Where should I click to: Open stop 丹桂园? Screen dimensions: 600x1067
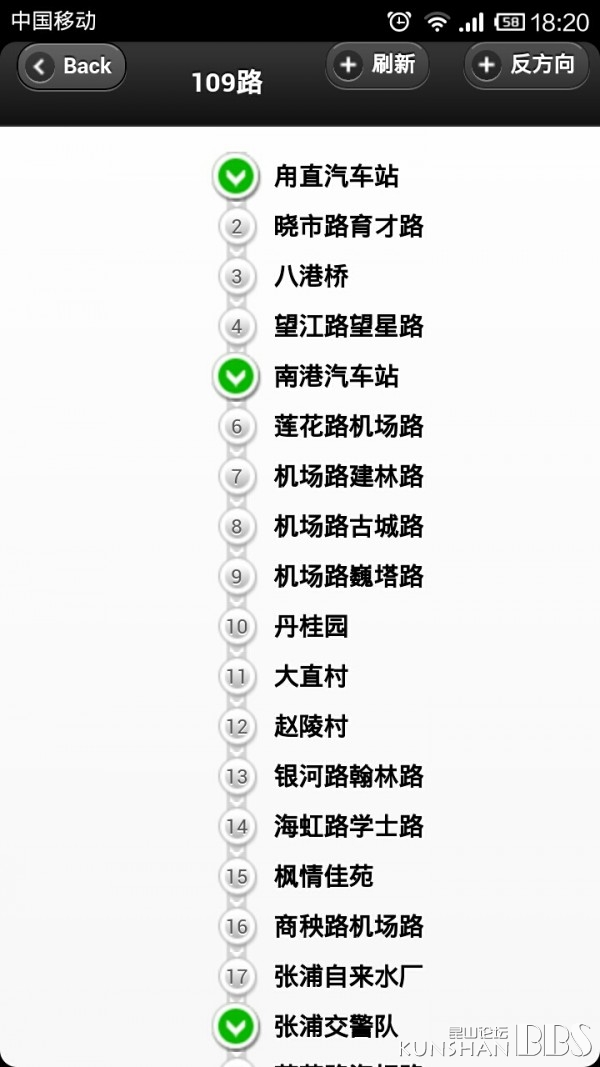(311, 627)
